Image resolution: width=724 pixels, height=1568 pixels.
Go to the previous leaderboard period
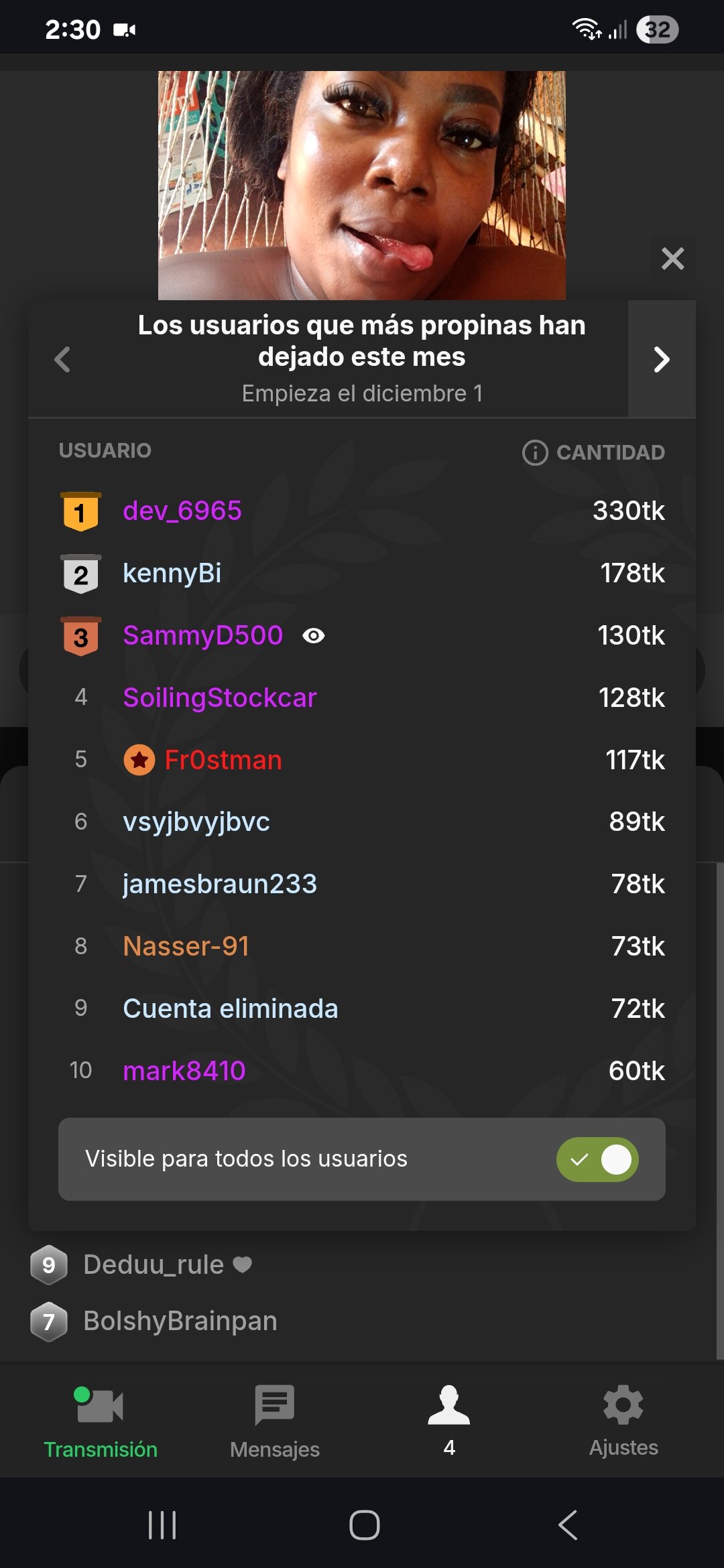pyautogui.click(x=62, y=360)
